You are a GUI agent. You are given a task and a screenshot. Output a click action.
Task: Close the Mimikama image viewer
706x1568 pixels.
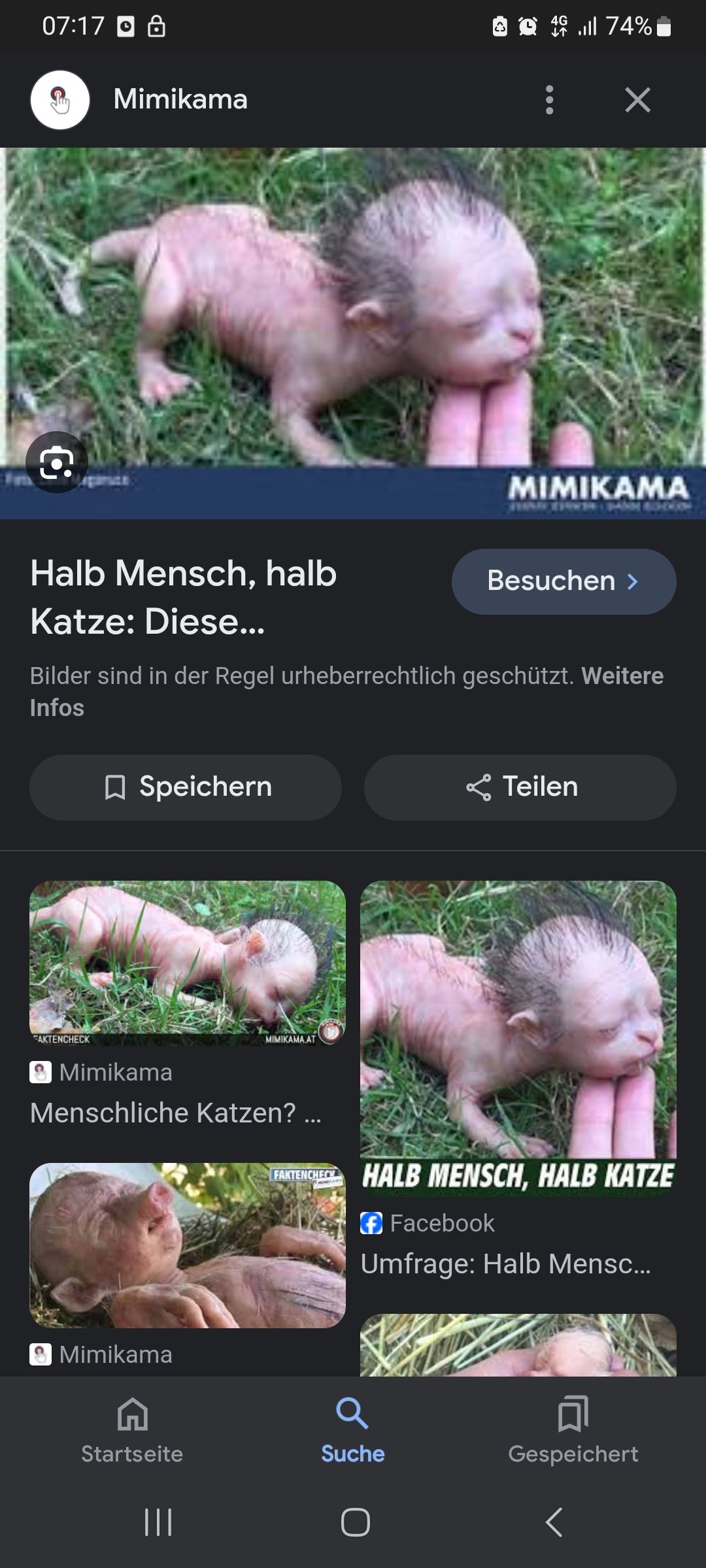tap(637, 100)
